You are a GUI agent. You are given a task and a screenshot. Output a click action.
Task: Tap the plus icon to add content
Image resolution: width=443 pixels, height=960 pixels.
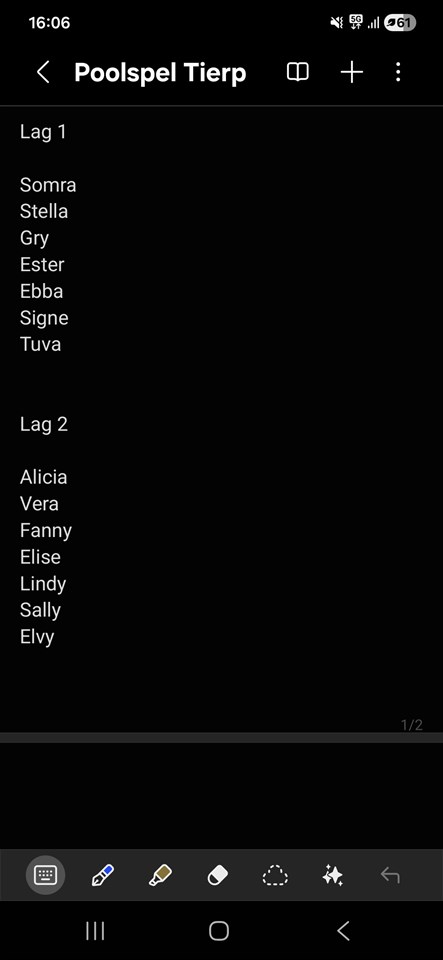(352, 72)
